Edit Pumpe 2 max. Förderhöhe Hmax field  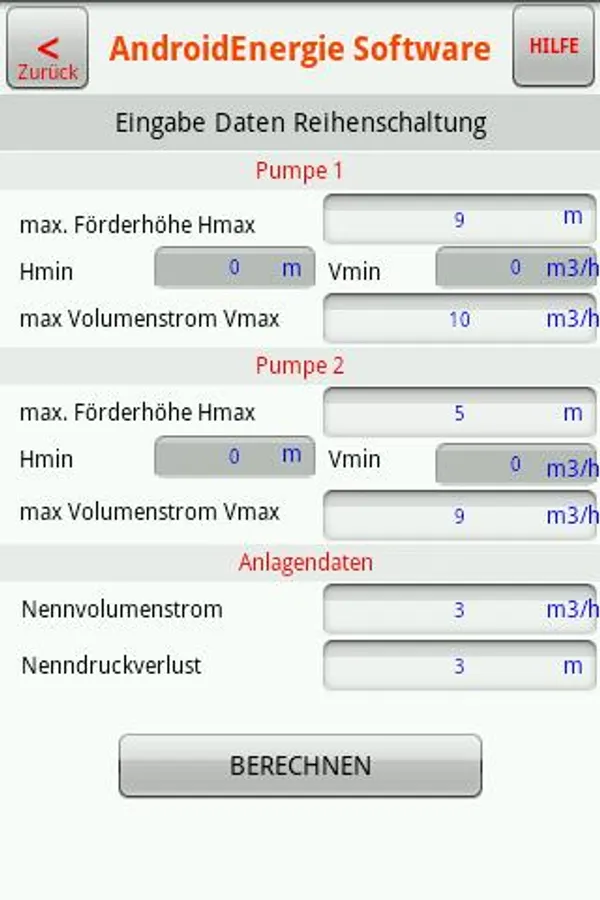click(459, 413)
